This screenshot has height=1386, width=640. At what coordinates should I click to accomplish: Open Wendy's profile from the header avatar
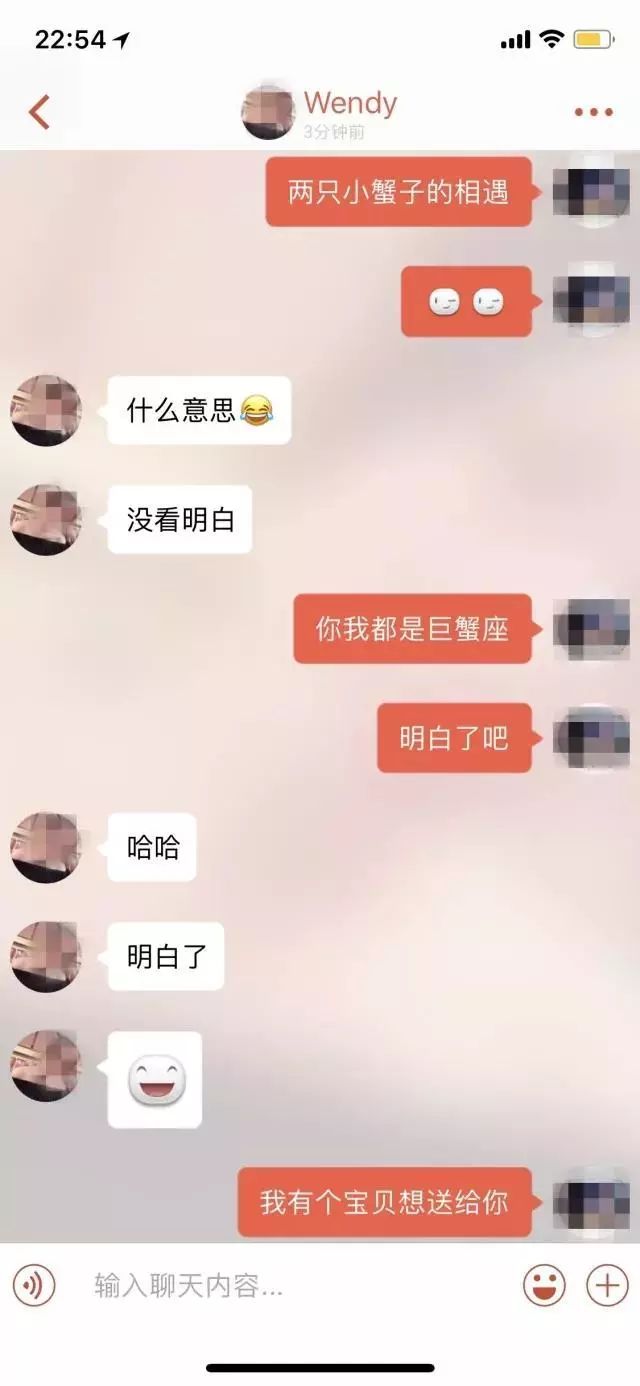click(268, 113)
